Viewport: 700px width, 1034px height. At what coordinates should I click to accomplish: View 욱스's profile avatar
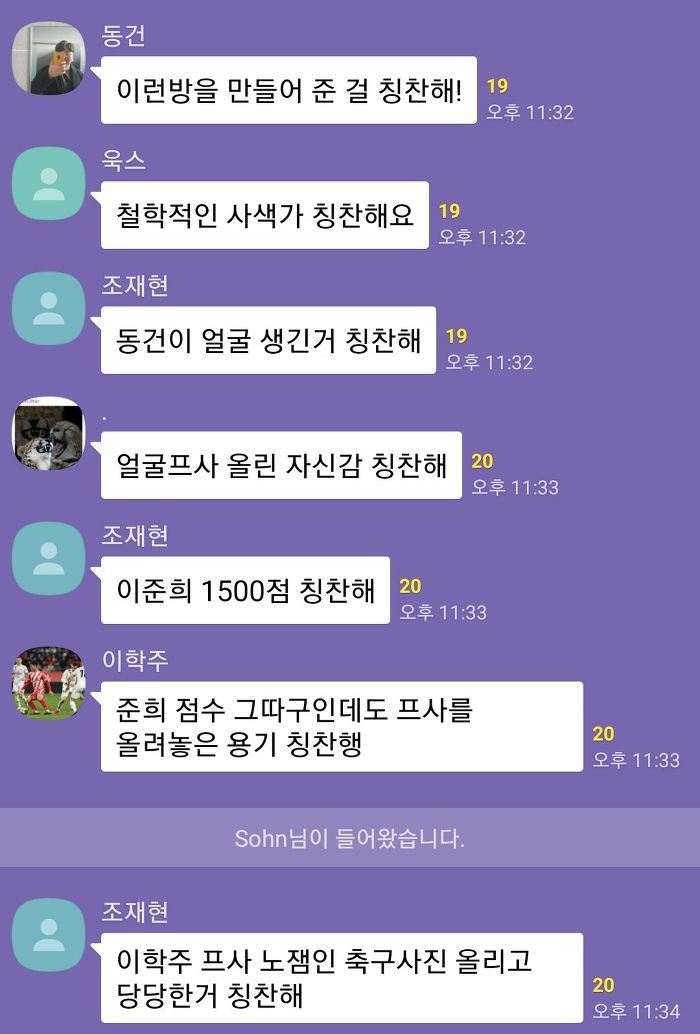[48, 183]
